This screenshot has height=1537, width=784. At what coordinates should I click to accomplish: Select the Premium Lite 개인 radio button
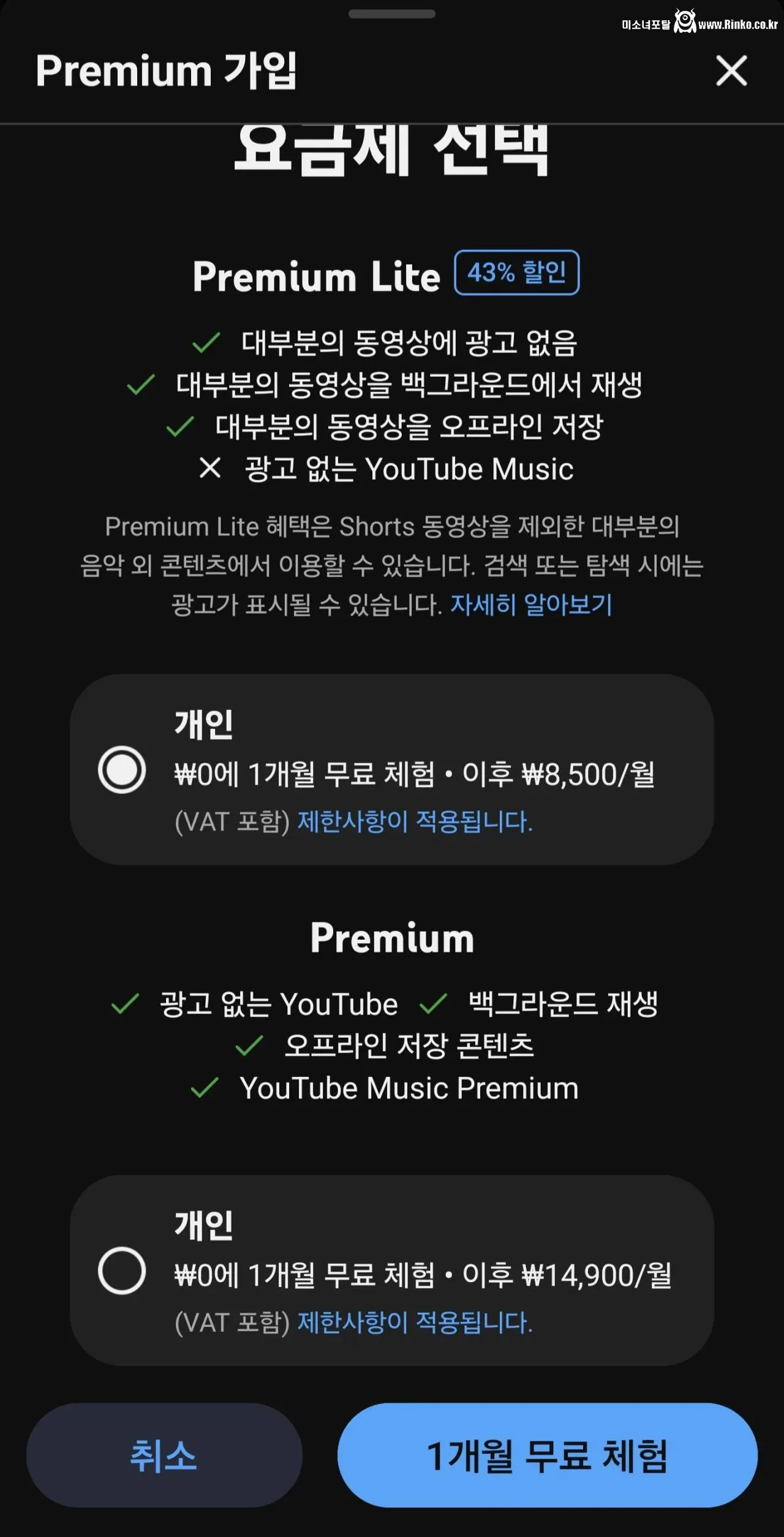(x=123, y=771)
